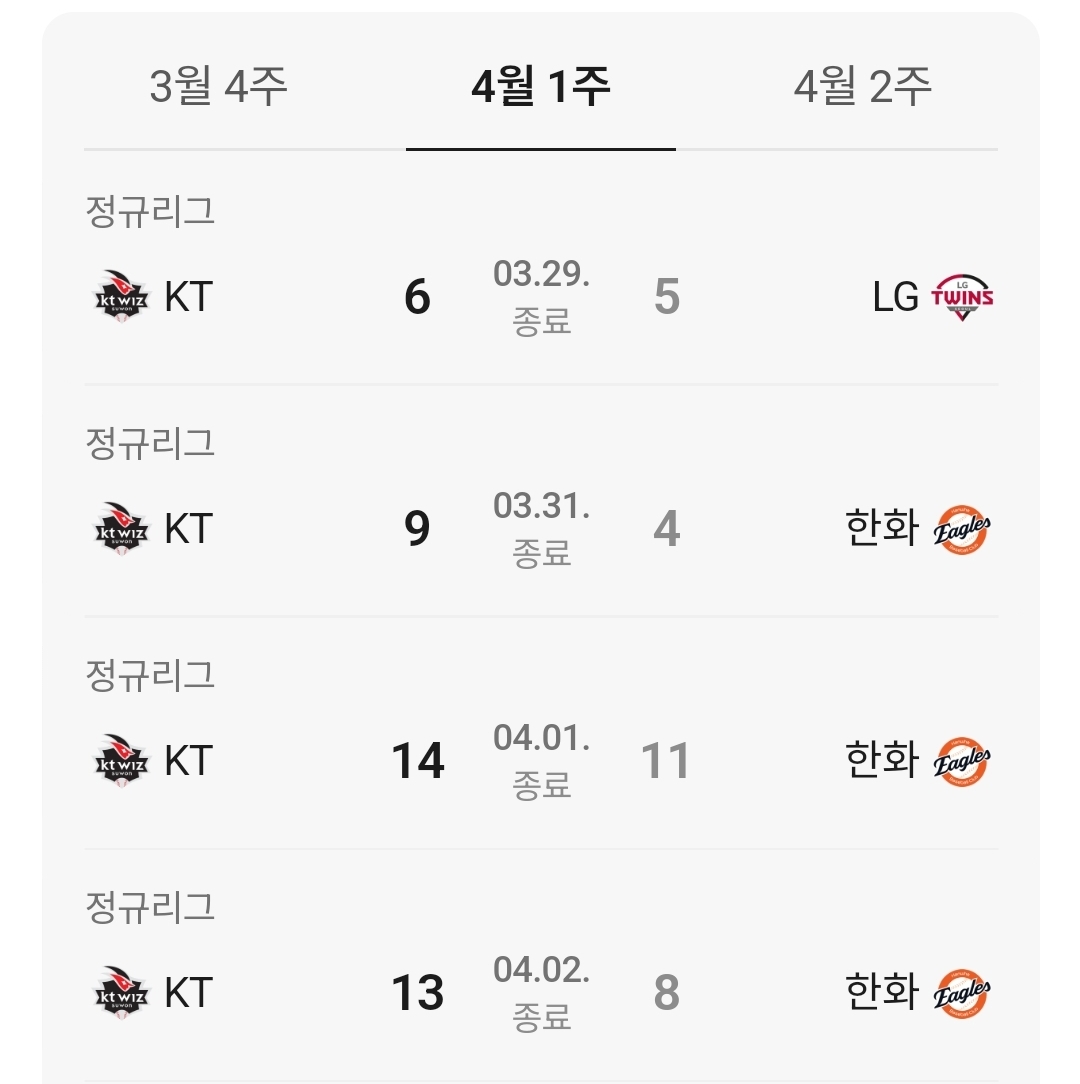View the 04.02 KT vs 한화 game
1080x1084 pixels.
pos(540,993)
